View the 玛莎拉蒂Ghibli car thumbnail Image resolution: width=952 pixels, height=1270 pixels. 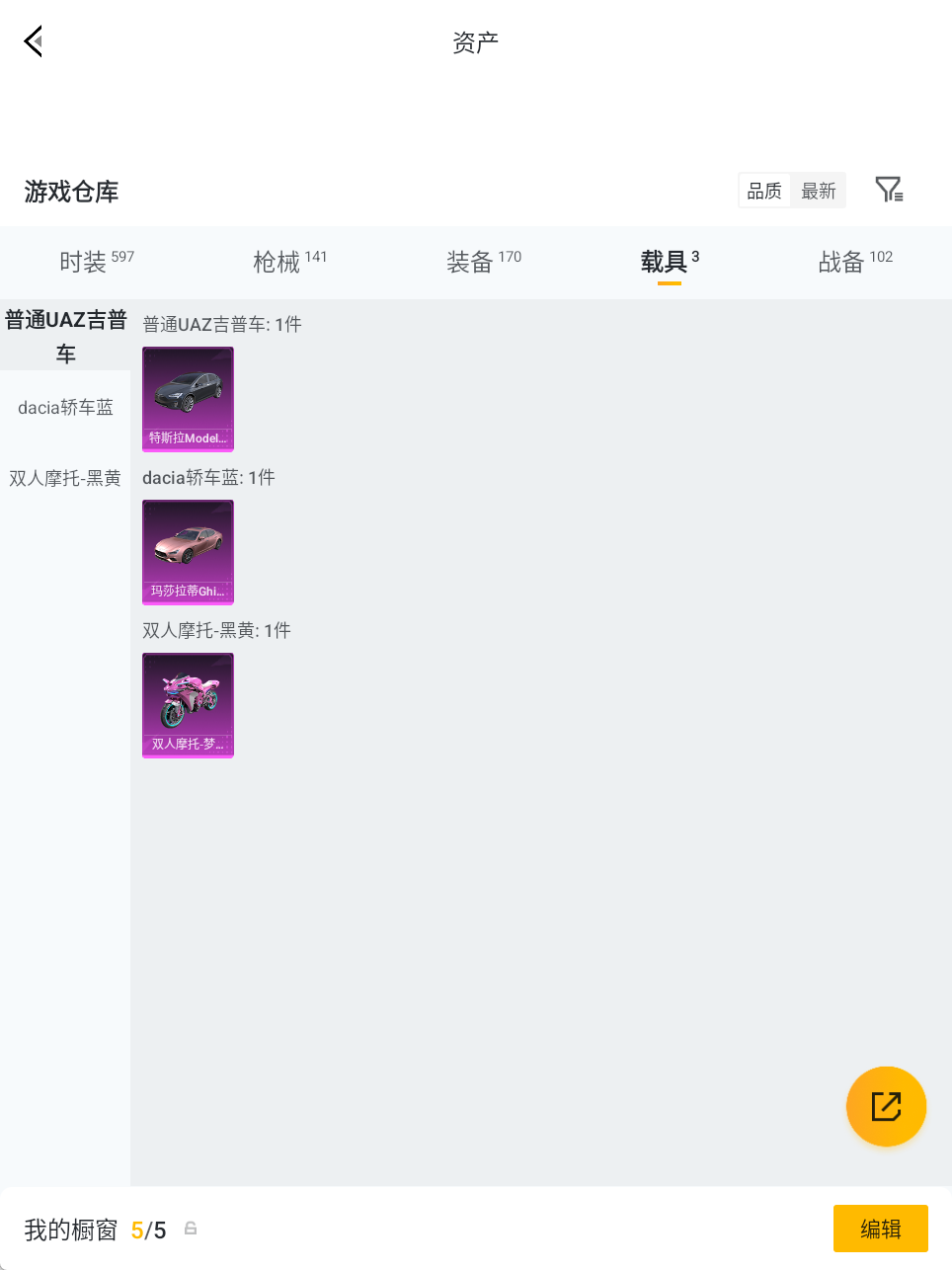coord(188,552)
